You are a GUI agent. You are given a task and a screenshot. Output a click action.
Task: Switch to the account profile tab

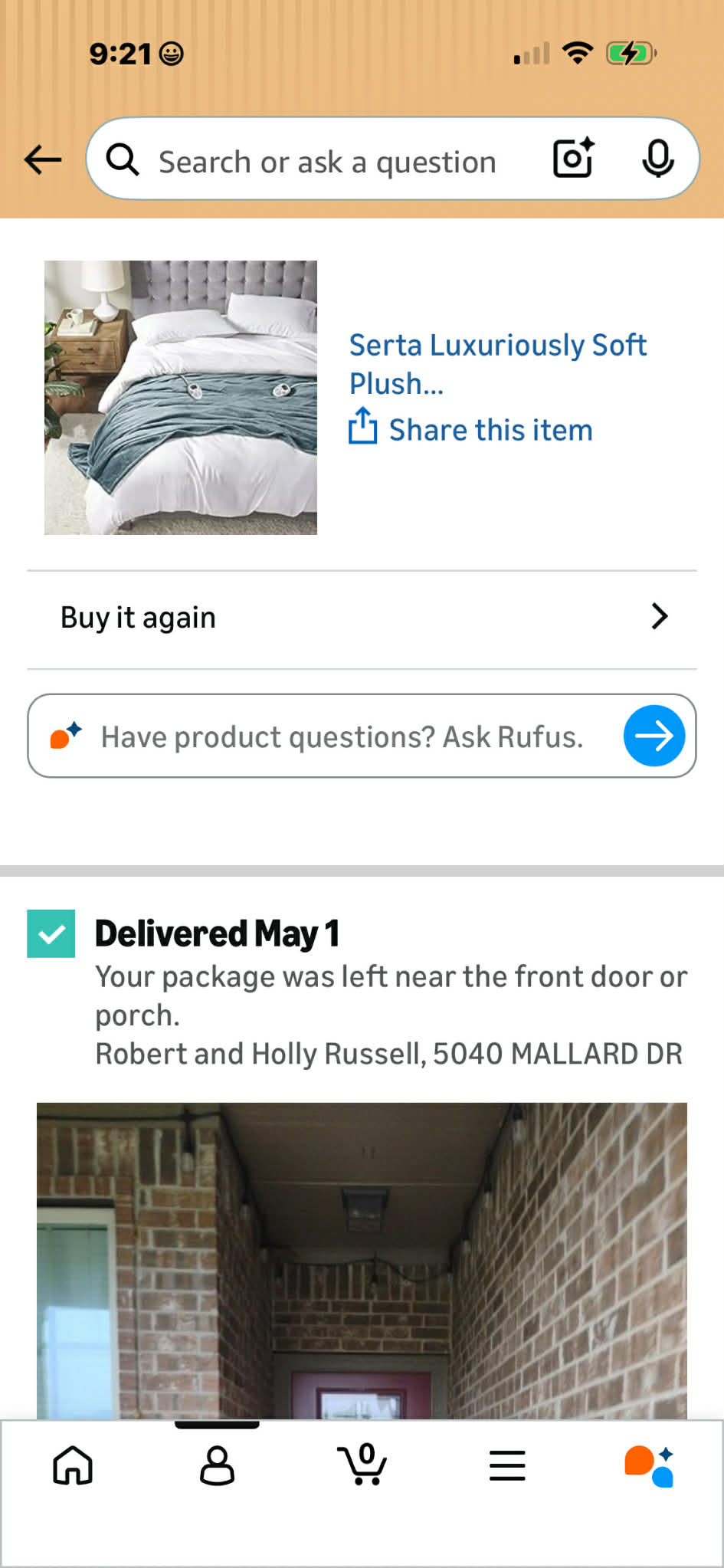[218, 1465]
